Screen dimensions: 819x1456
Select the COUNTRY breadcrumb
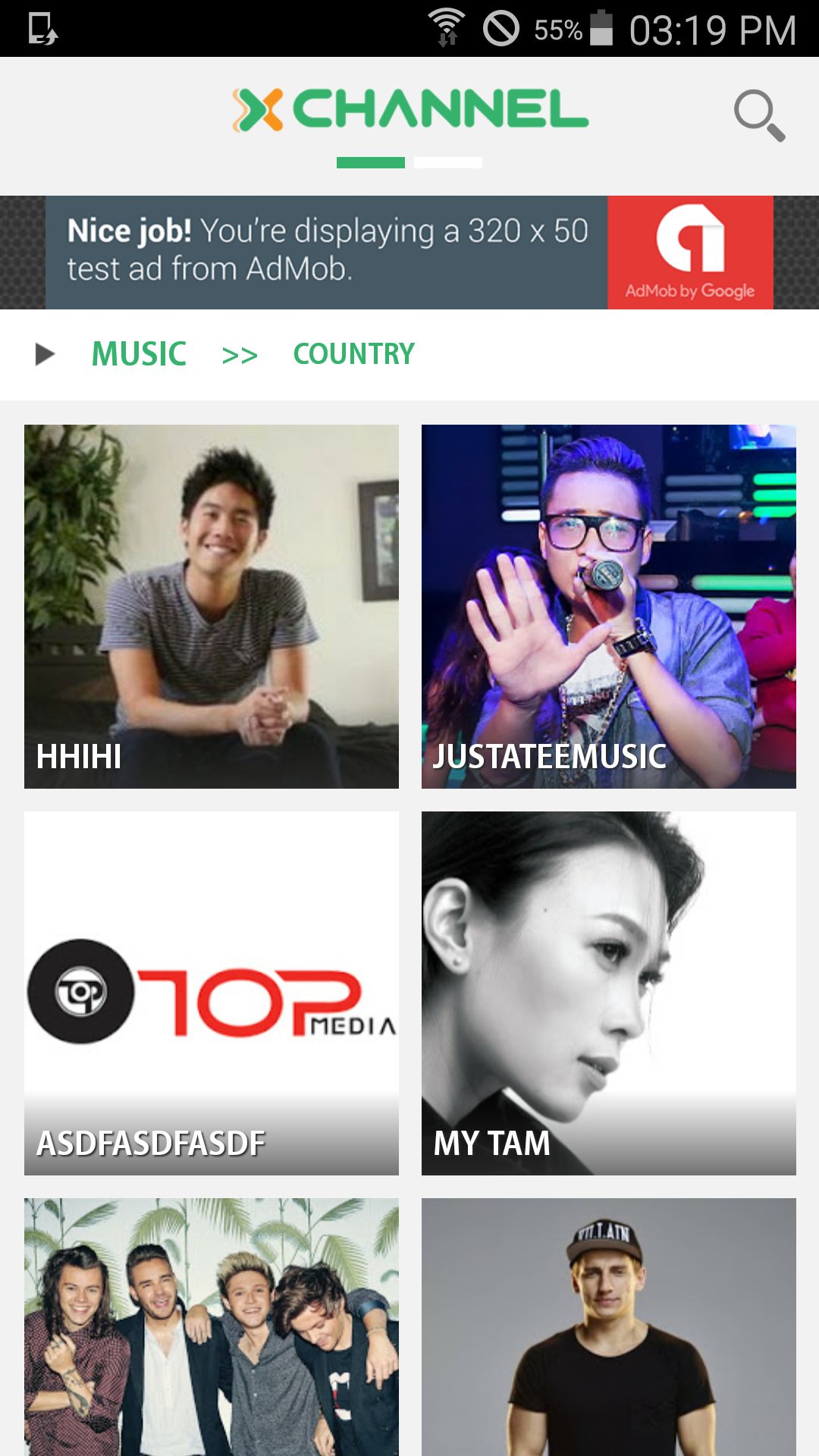[x=353, y=354]
